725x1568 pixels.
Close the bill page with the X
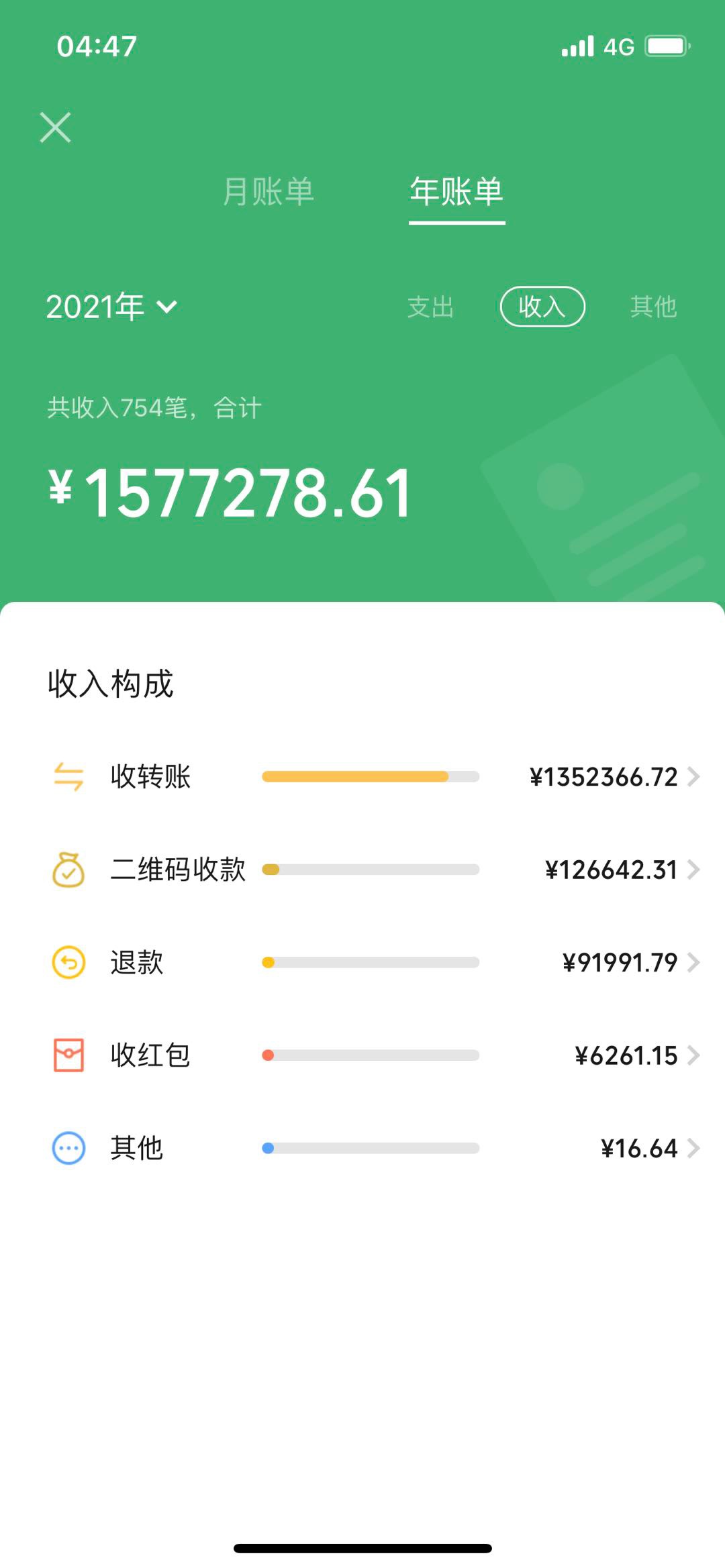point(55,127)
